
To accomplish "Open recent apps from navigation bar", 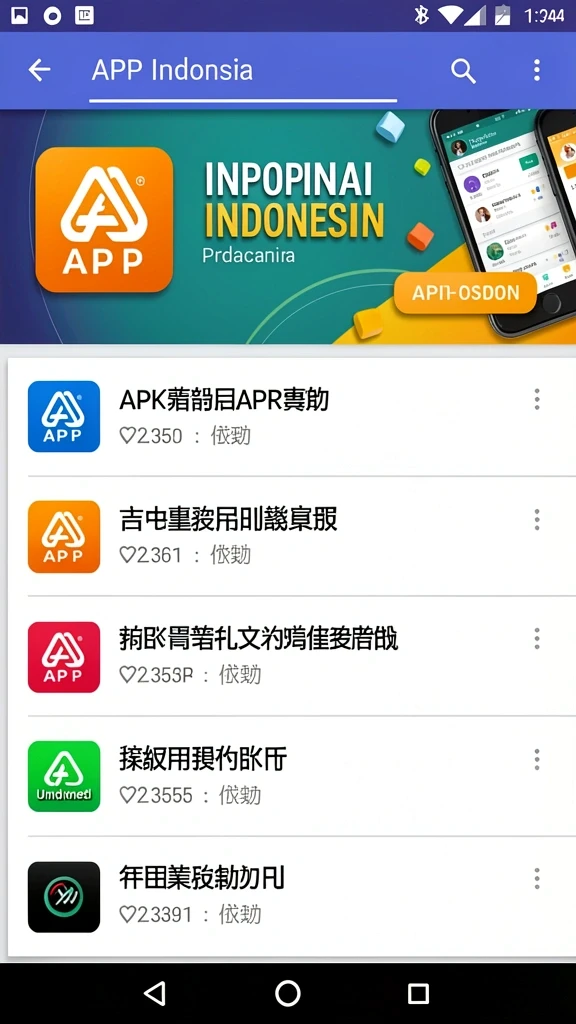I will pyautogui.click(x=418, y=994).
